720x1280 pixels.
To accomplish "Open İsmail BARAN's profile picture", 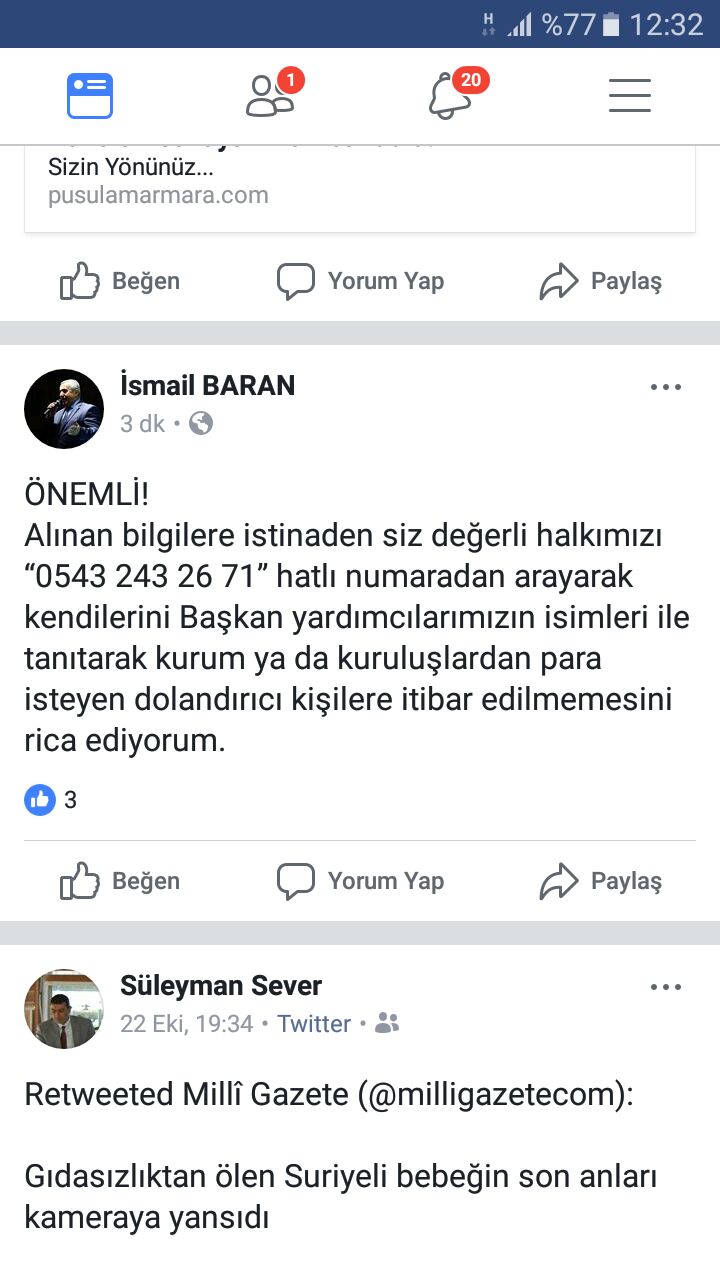I will pos(64,408).
